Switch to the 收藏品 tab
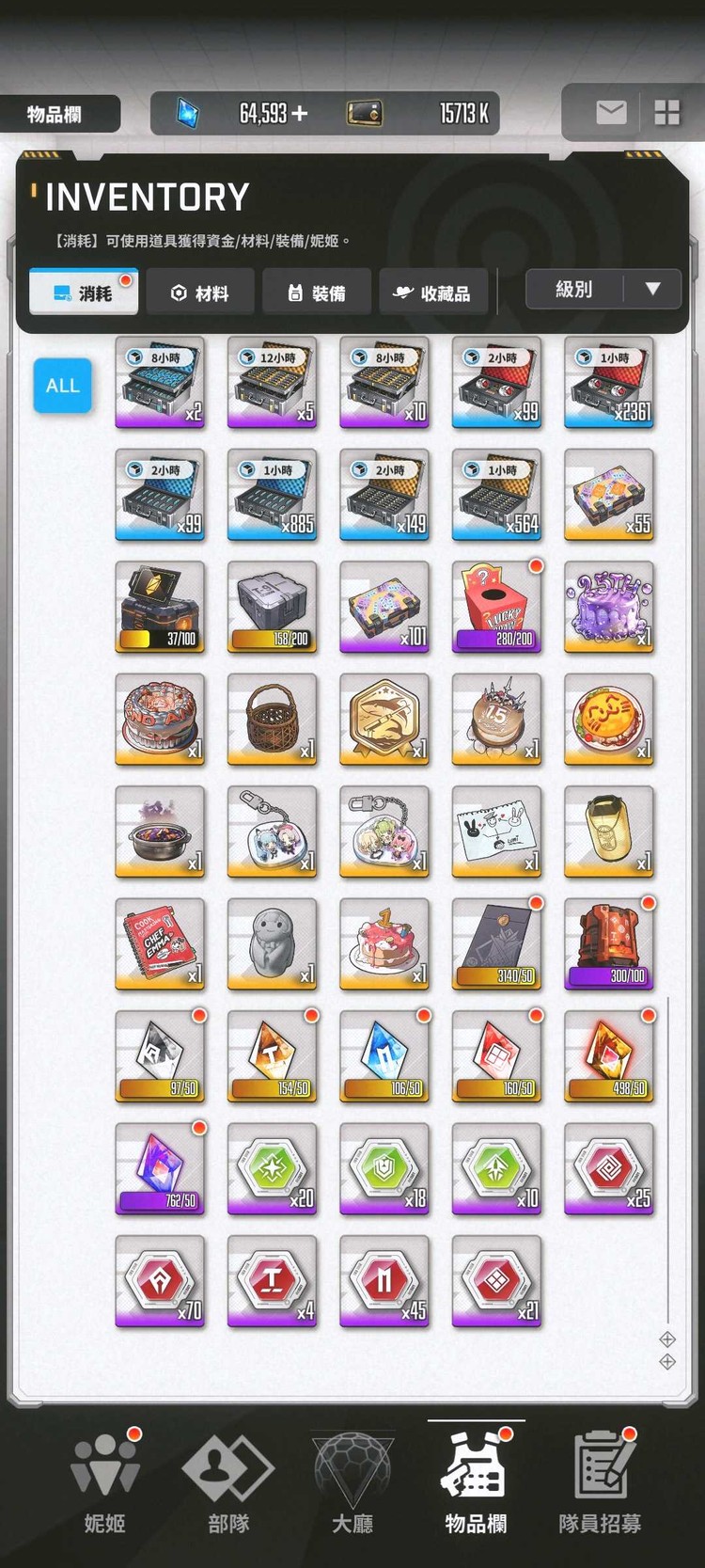Screen dimensions: 705x1568 [432, 293]
